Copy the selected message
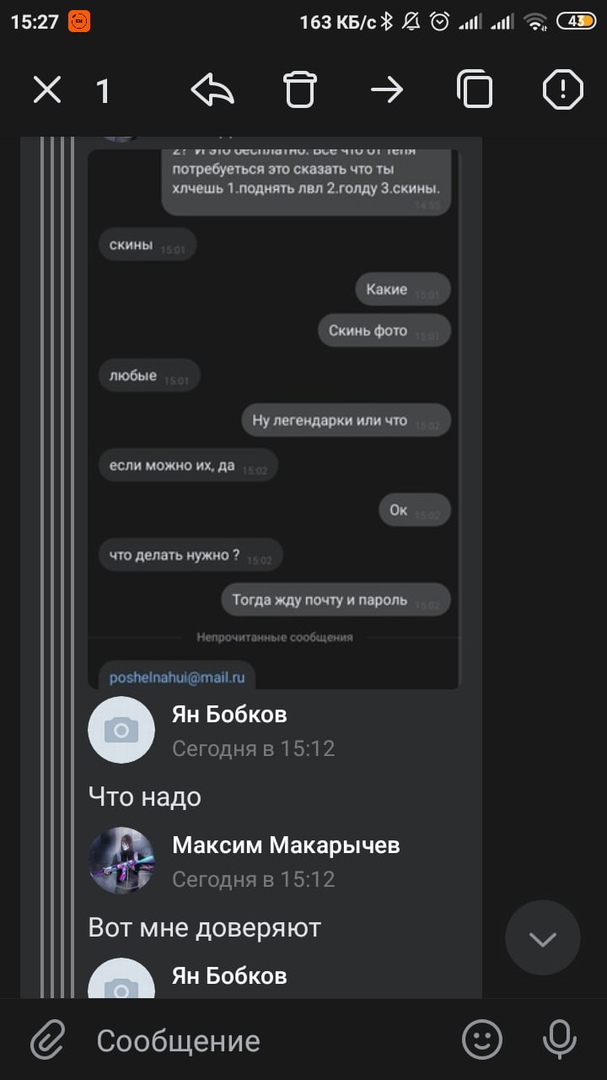Image resolution: width=607 pixels, height=1080 pixels. [475, 91]
